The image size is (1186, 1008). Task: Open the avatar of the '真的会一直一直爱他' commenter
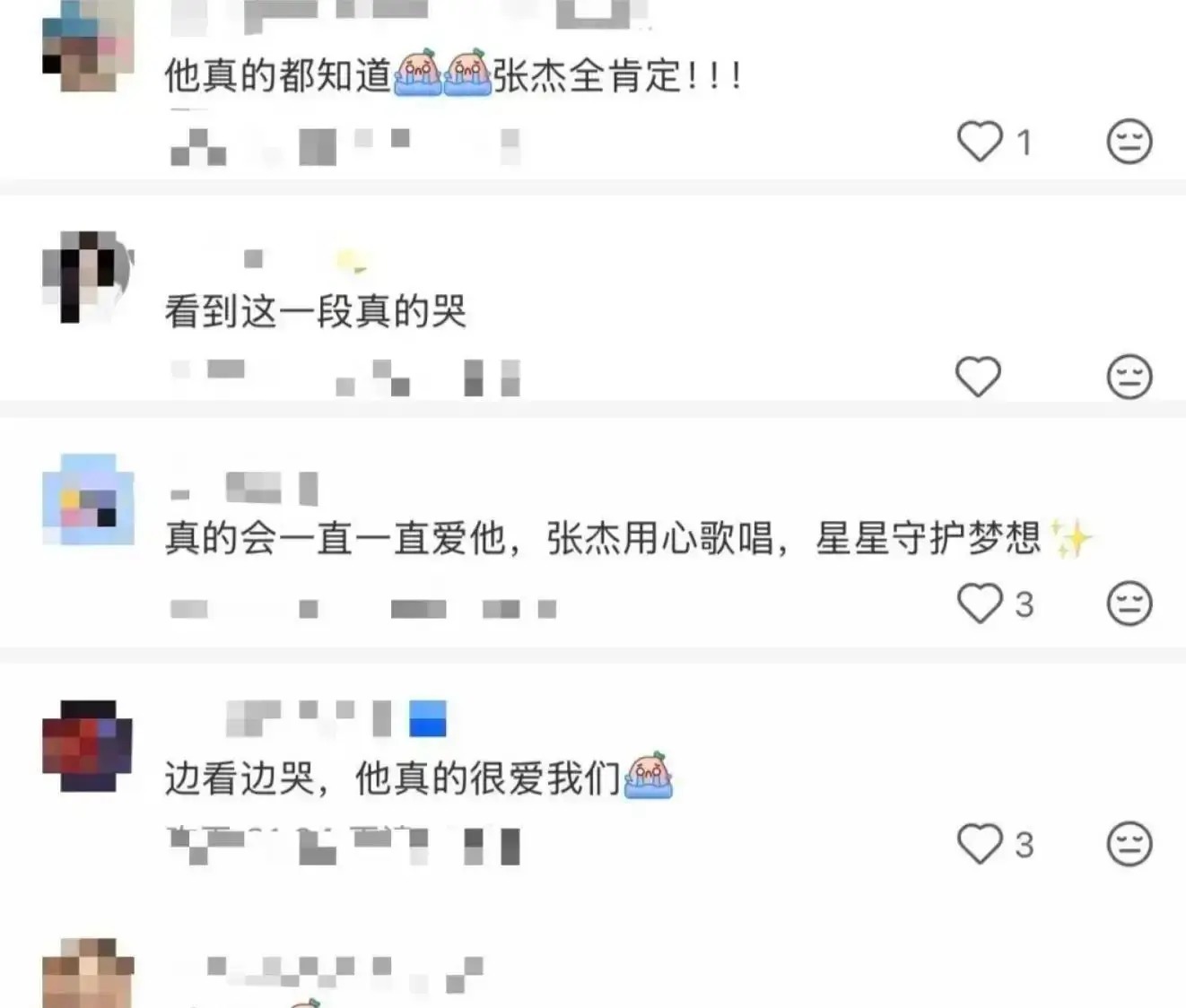coord(88,500)
